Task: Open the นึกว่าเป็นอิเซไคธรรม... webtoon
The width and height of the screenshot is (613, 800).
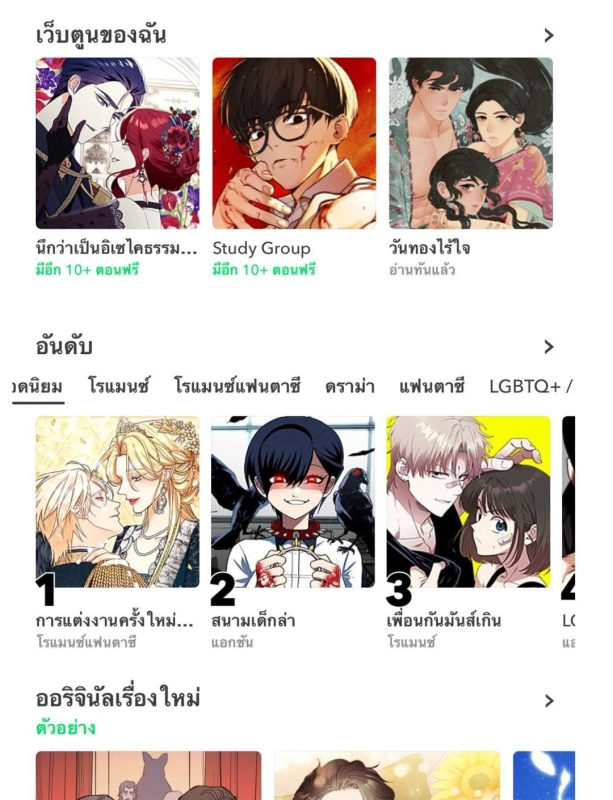Action: pyautogui.click(x=117, y=144)
